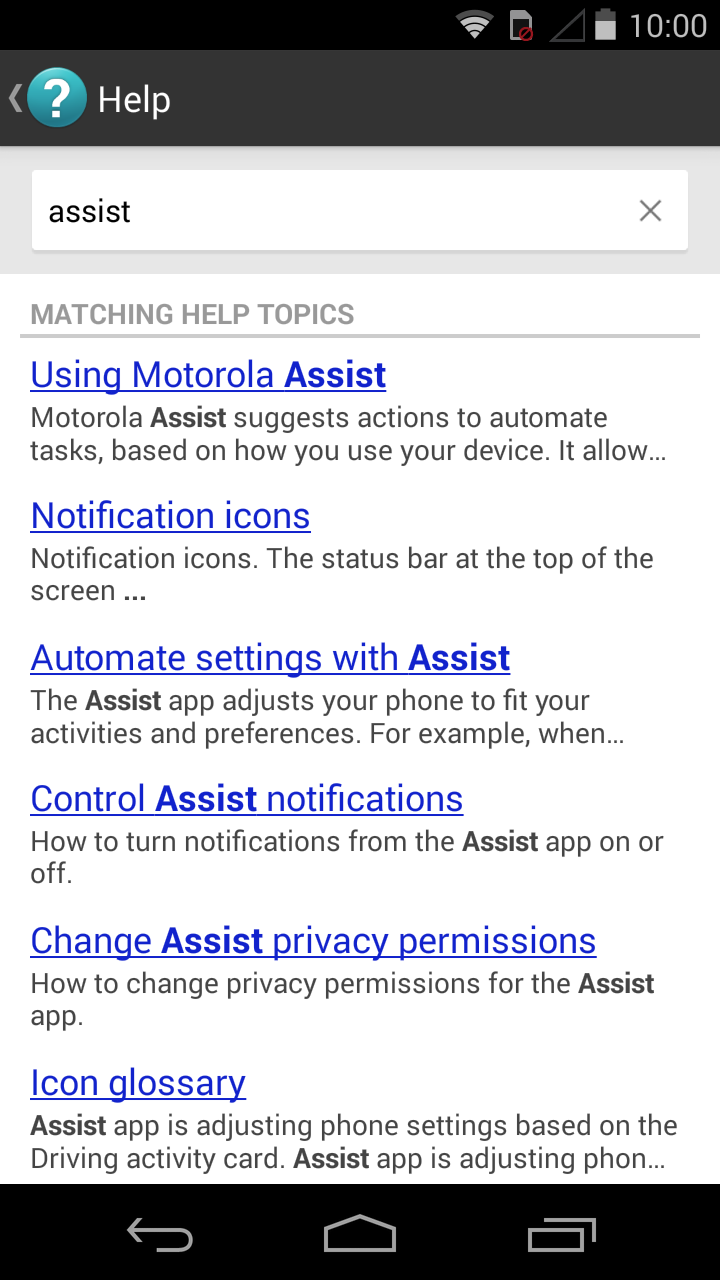The height and width of the screenshot is (1280, 720).
Task: Open the Icon glossary topic
Action: 138,1082
